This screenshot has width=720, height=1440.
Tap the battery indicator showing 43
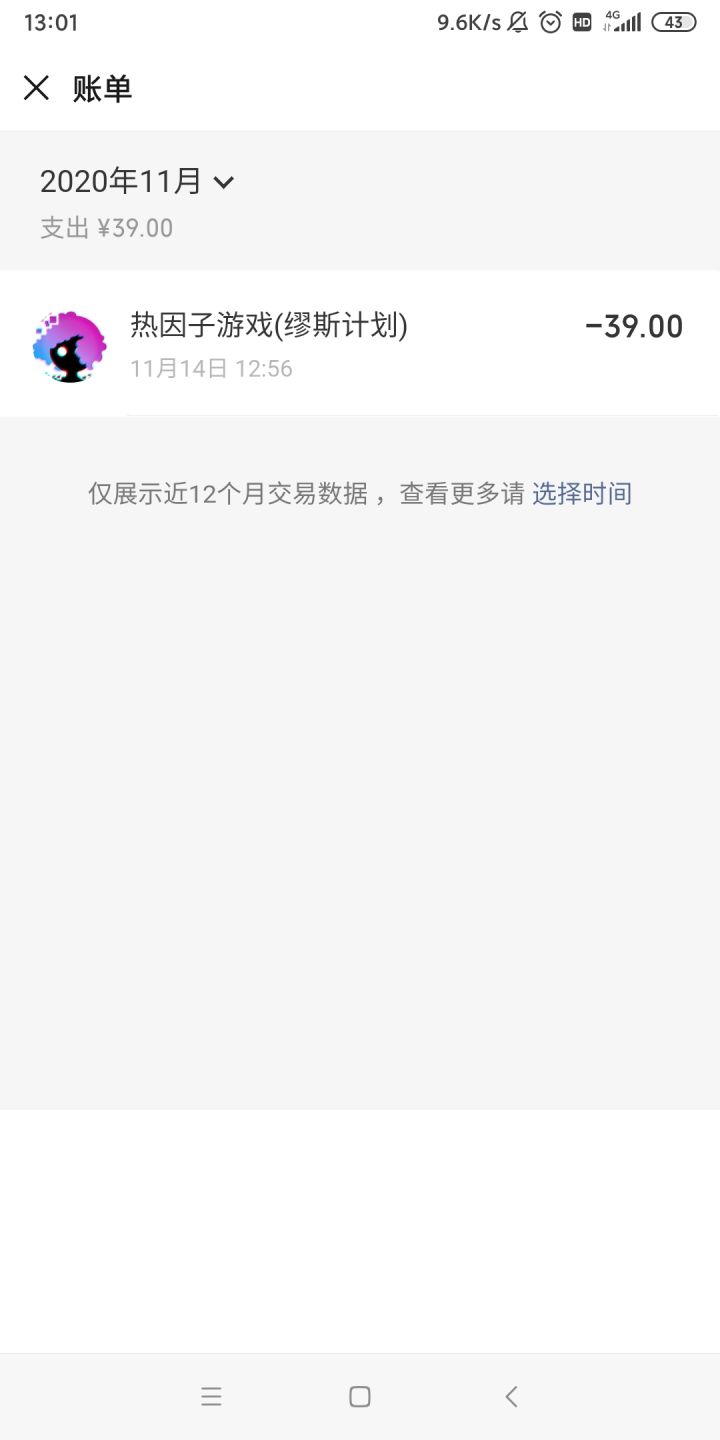tap(672, 22)
